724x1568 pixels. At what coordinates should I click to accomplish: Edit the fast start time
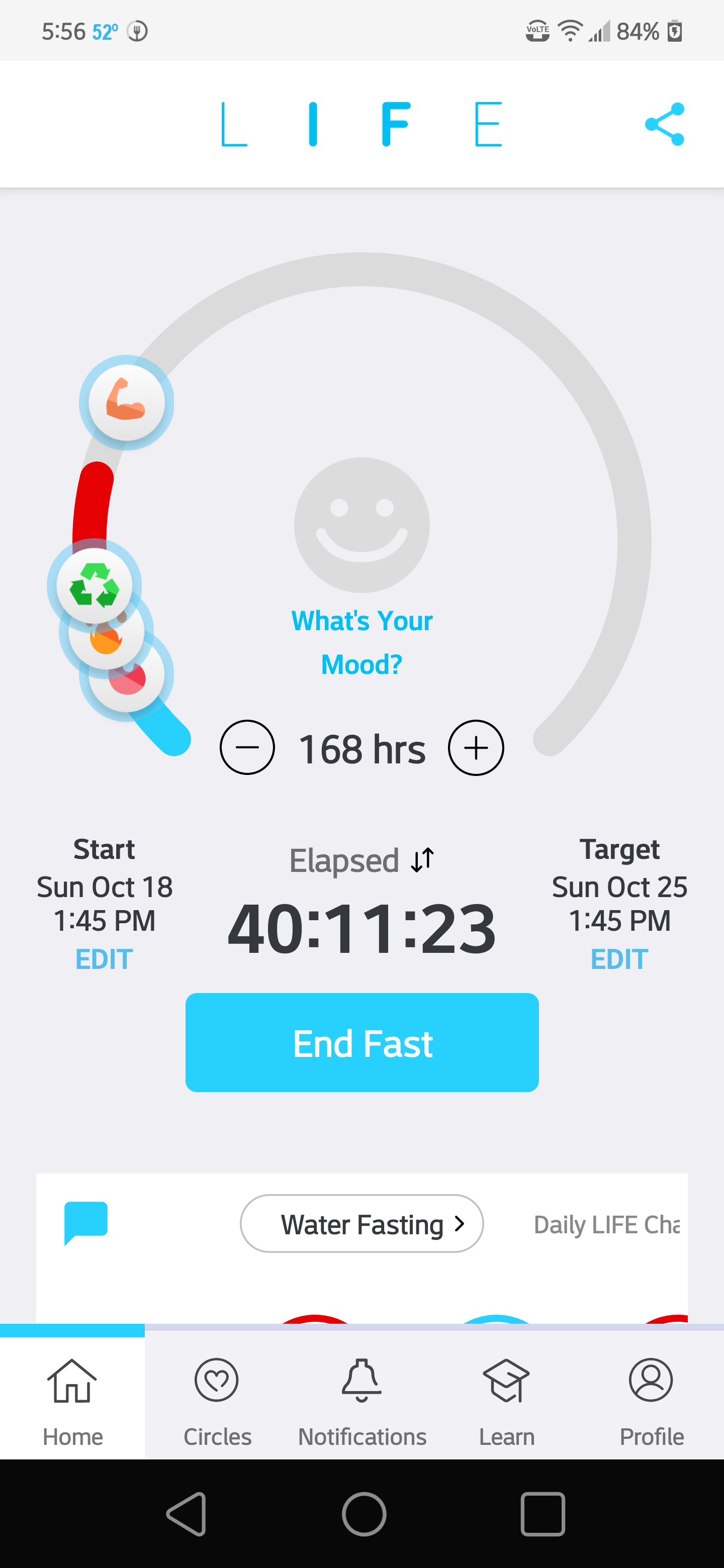click(104, 959)
